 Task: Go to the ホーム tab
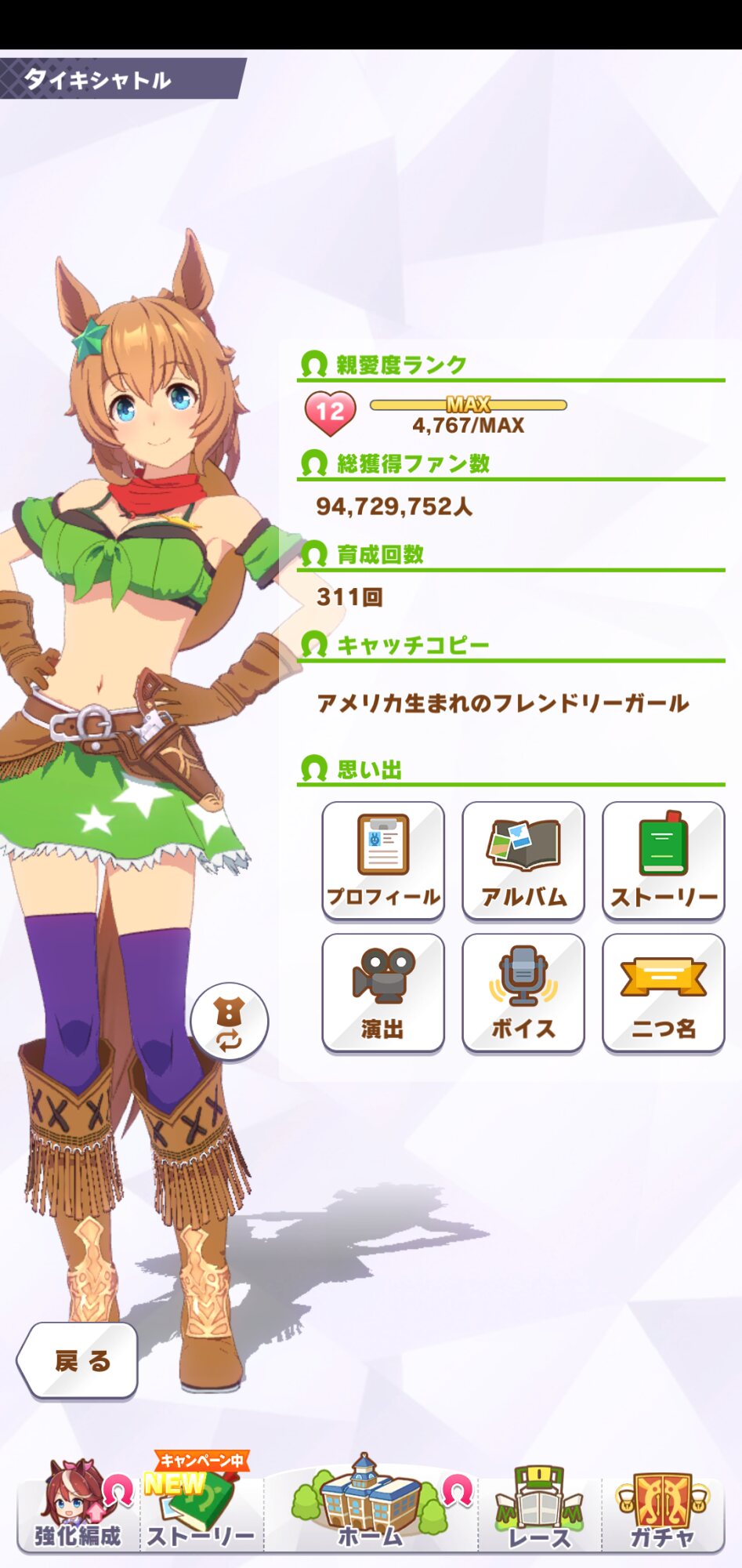tap(370, 1505)
